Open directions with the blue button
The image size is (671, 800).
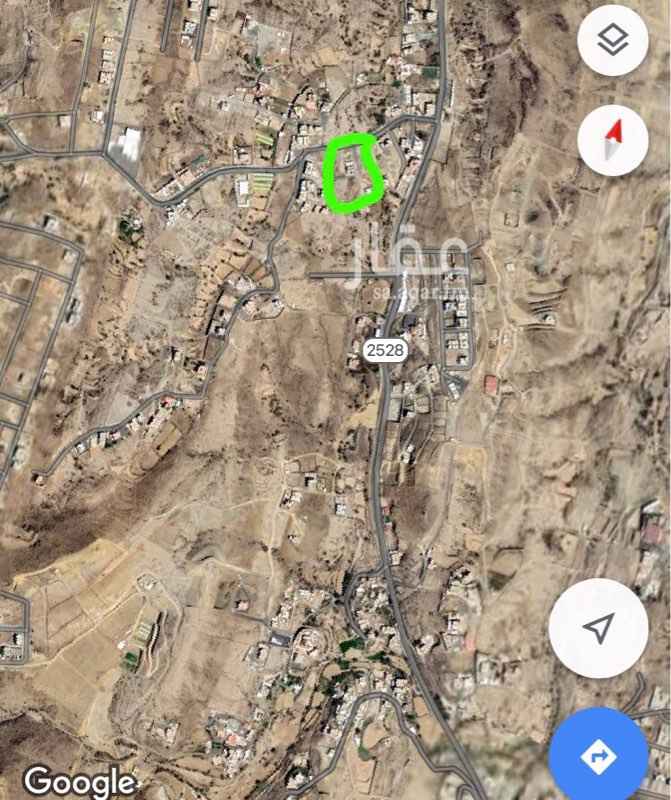coord(598,757)
